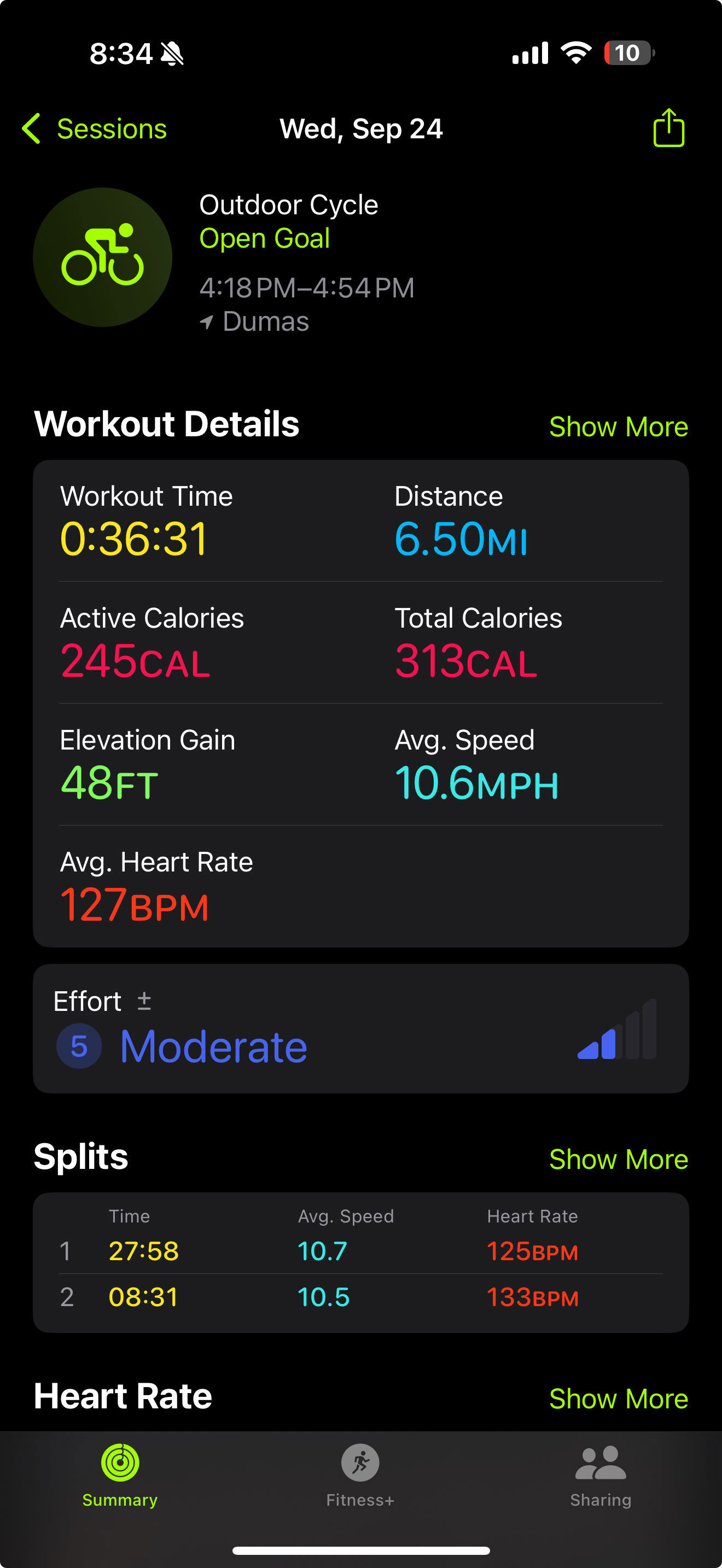Show more Splits data

pyautogui.click(x=618, y=1159)
